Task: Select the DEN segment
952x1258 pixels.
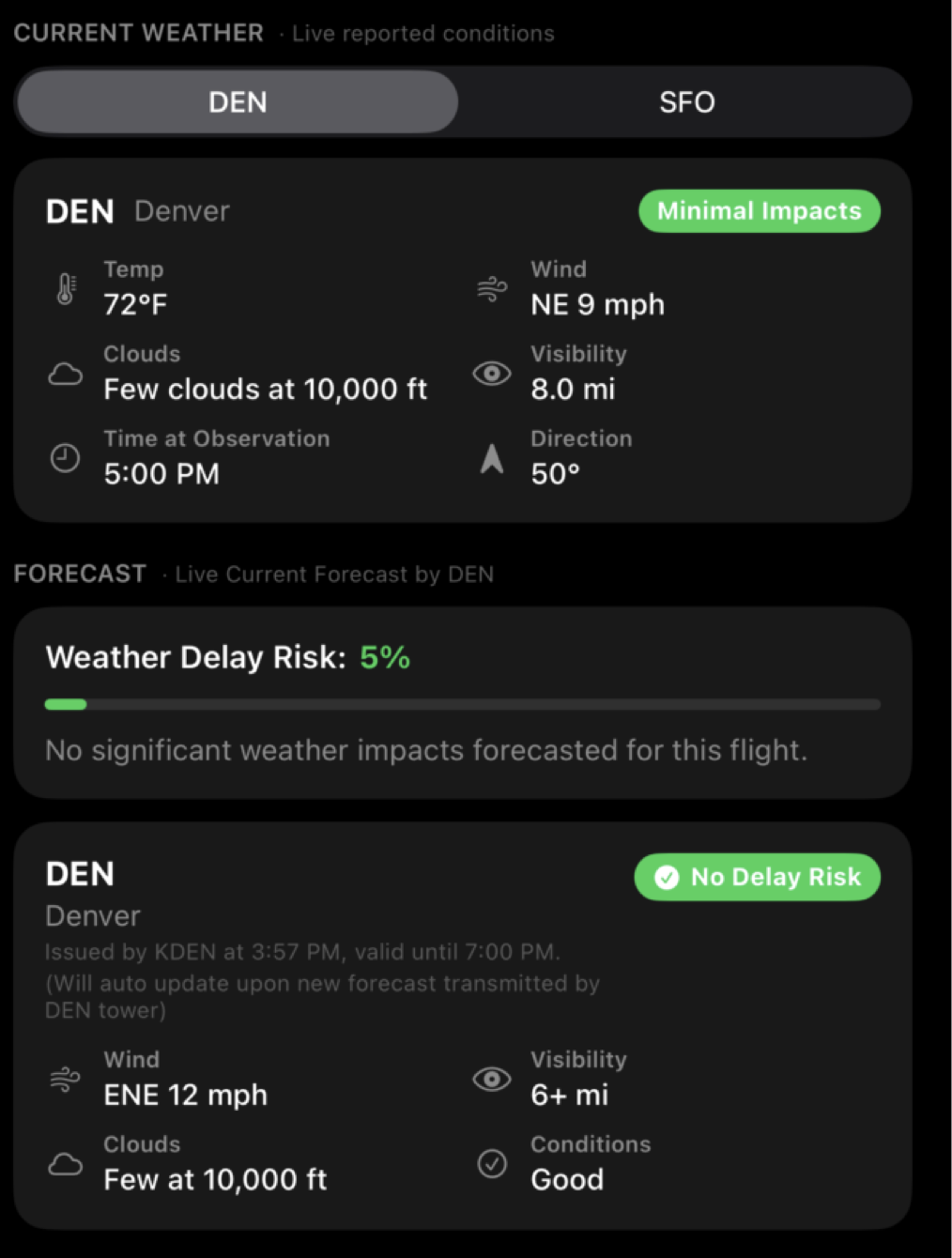Action: (238, 101)
